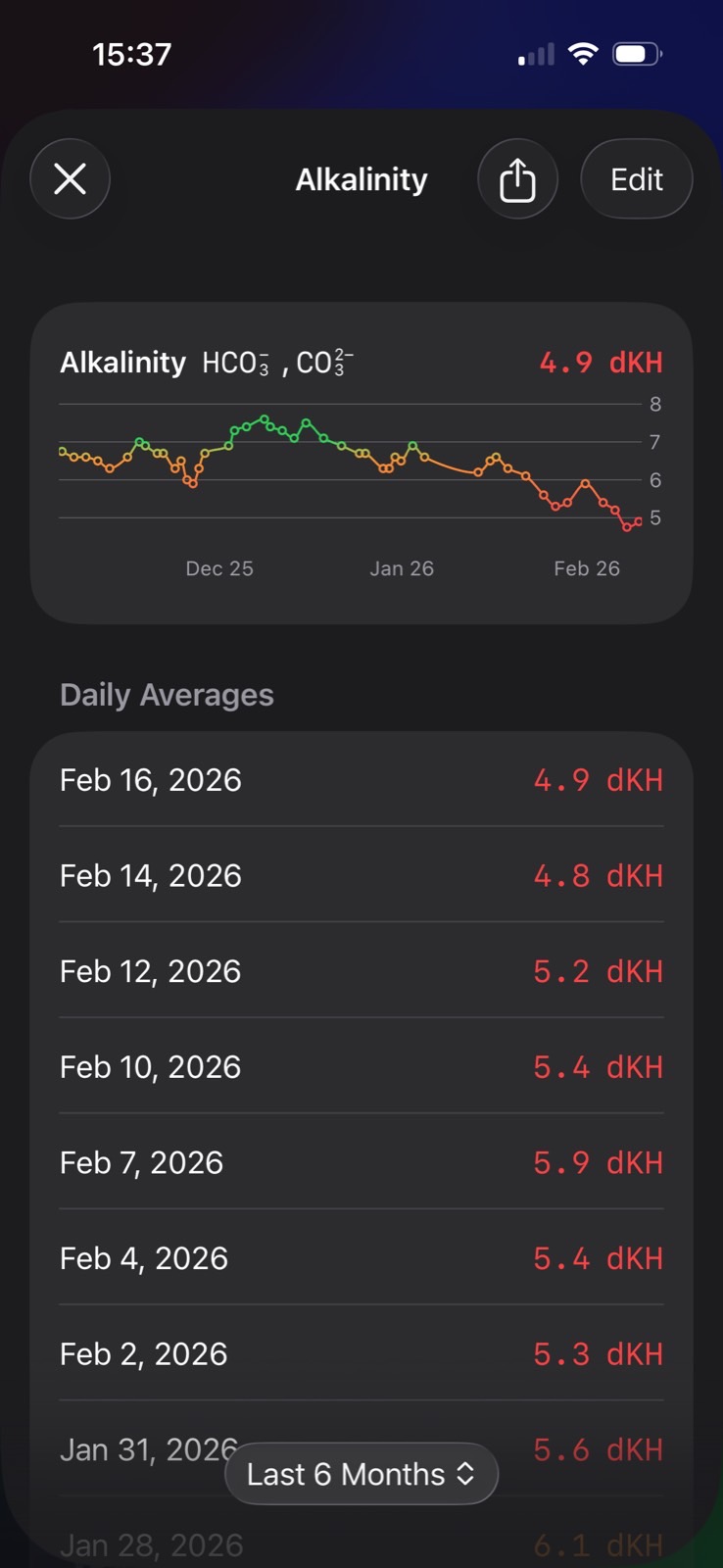The width and height of the screenshot is (723, 1568).
Task: Close the Alkalinity detail view
Action: (x=70, y=178)
